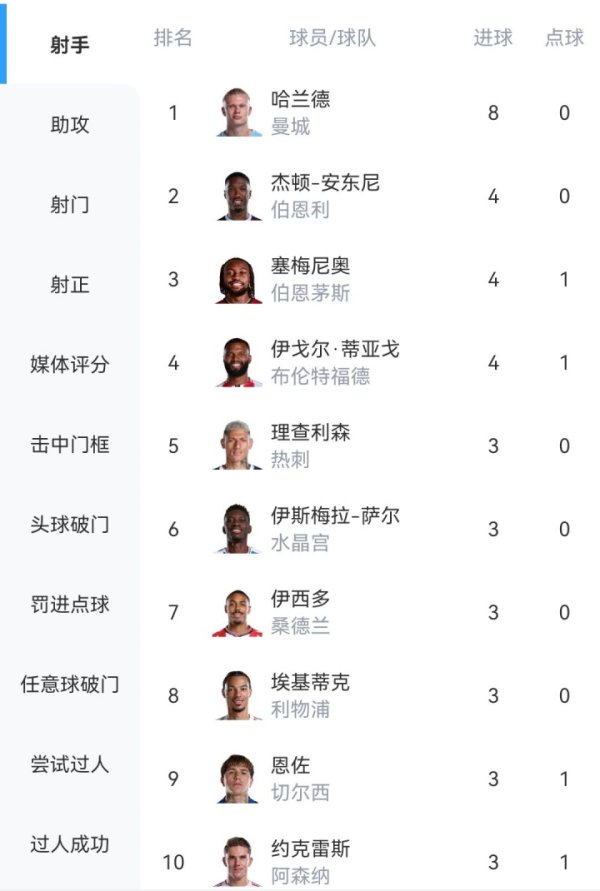View 伊西多's player page
Screen dimensions: 600x891
[x=300, y=612]
